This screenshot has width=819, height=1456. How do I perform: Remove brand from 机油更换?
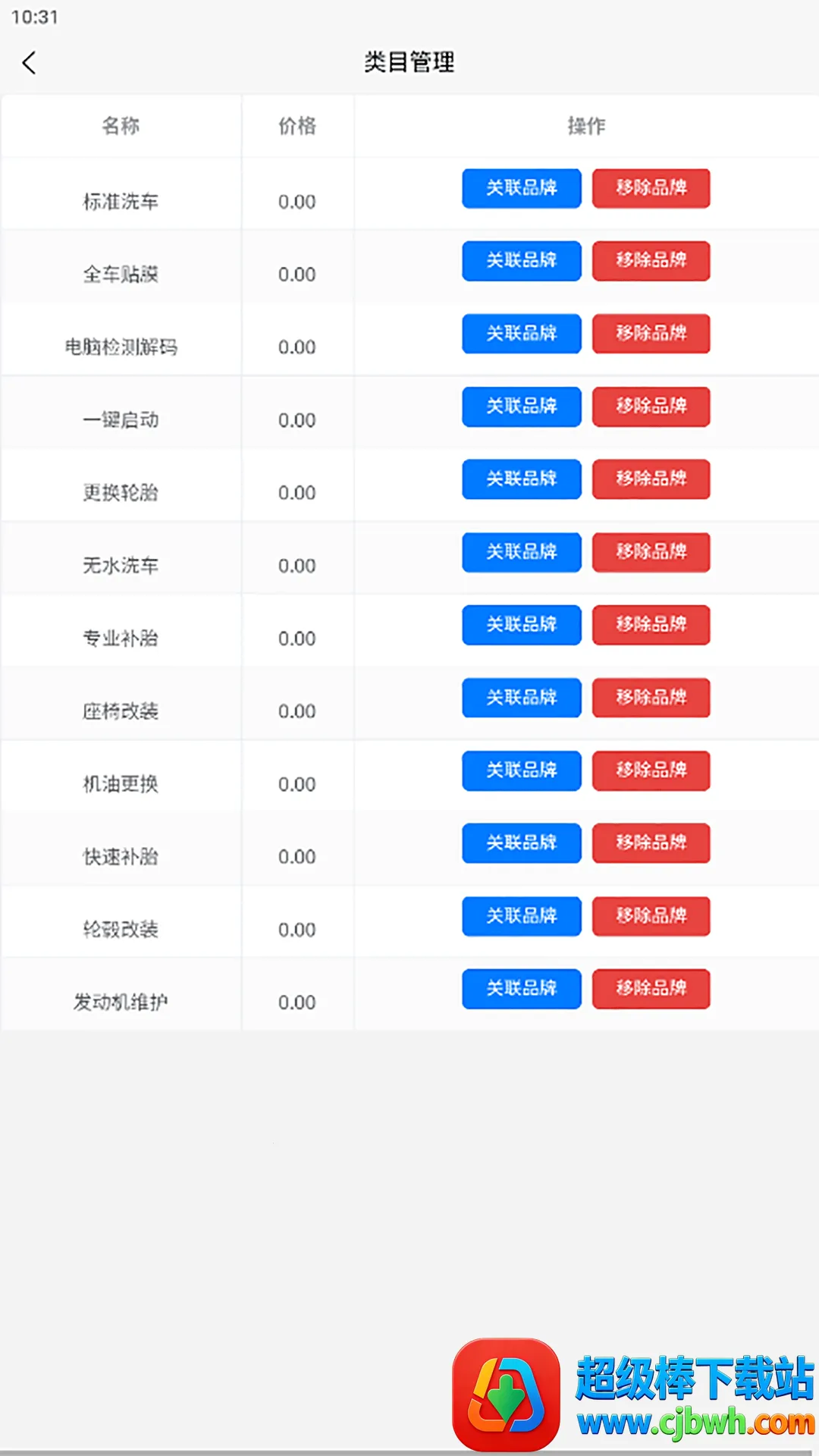coord(651,770)
